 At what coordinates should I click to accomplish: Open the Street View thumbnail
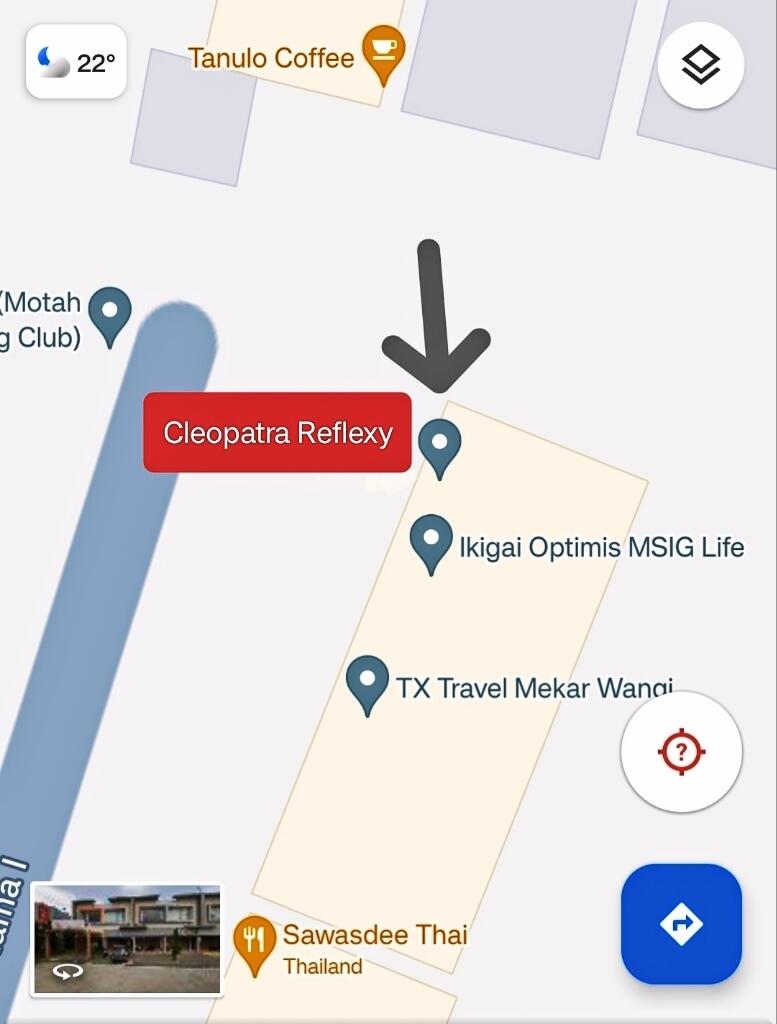127,939
